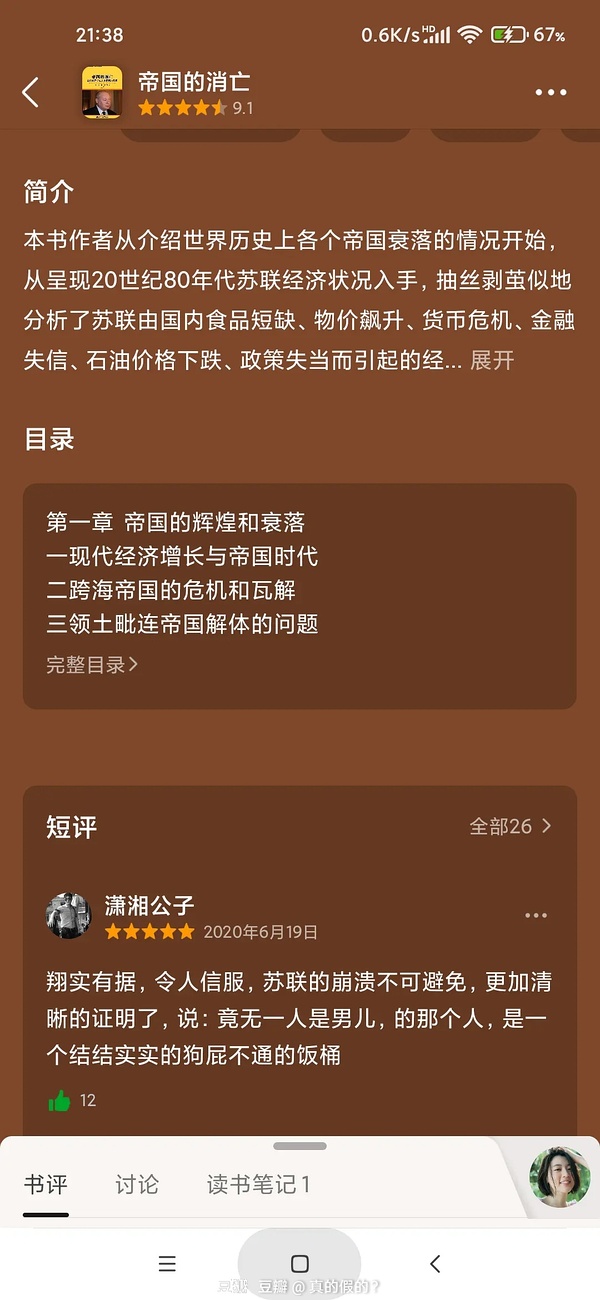Viewport: 600px width, 1300px height.
Task: Expand the full 简介 with 展开
Action: [492, 360]
